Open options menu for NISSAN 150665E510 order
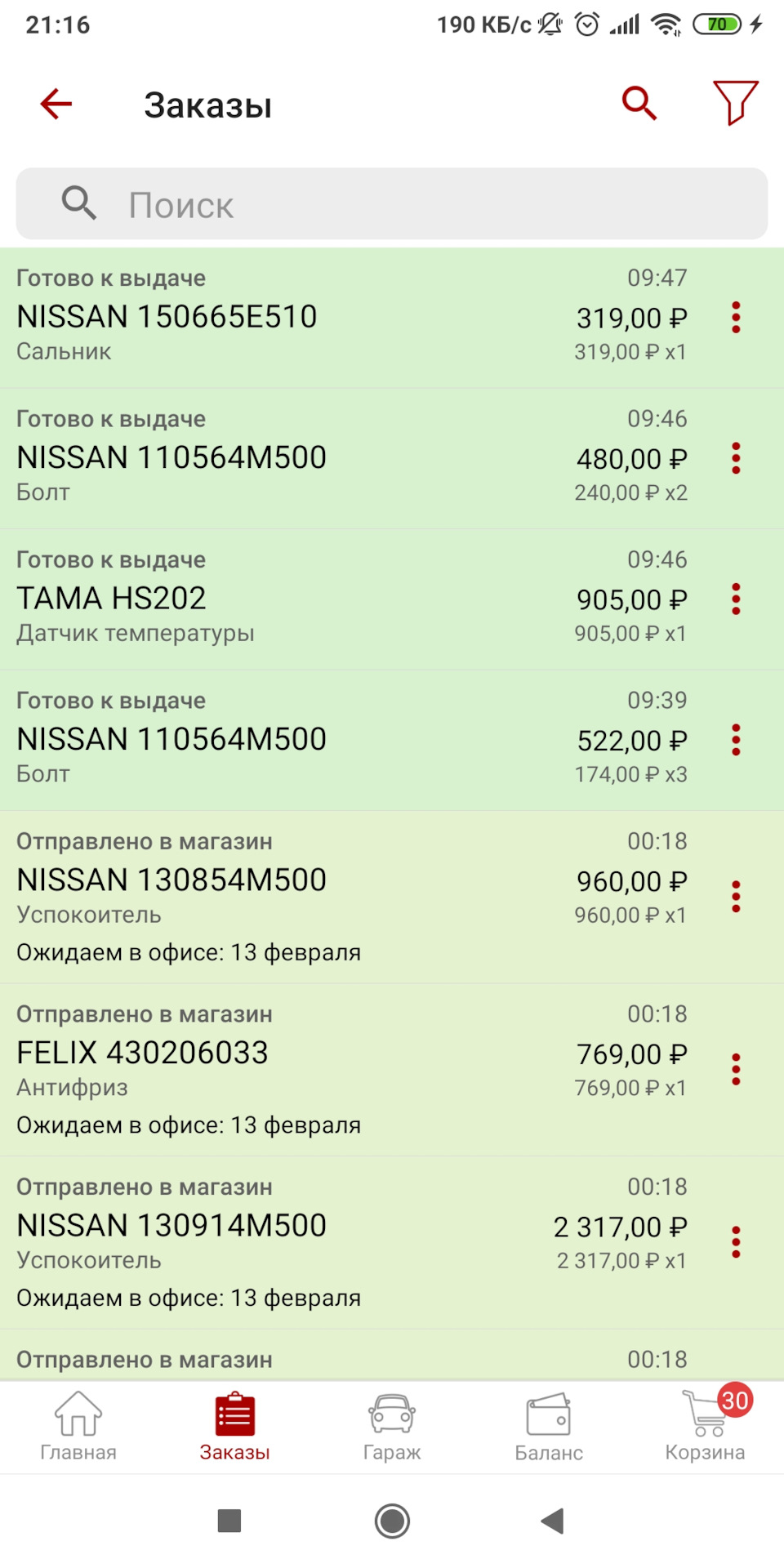This screenshot has height=1568, width=784. (x=736, y=318)
